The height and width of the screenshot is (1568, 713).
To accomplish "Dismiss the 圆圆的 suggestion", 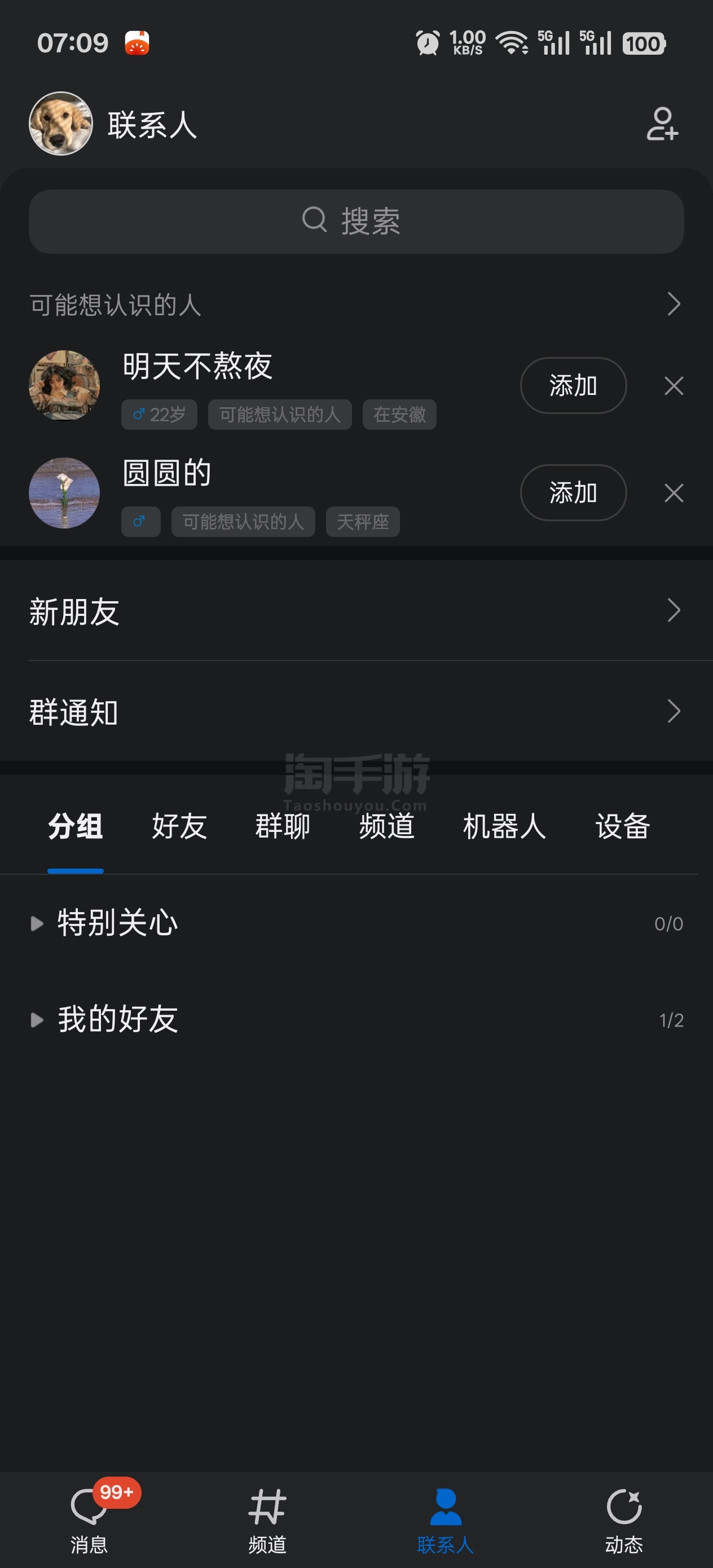I will click(674, 492).
